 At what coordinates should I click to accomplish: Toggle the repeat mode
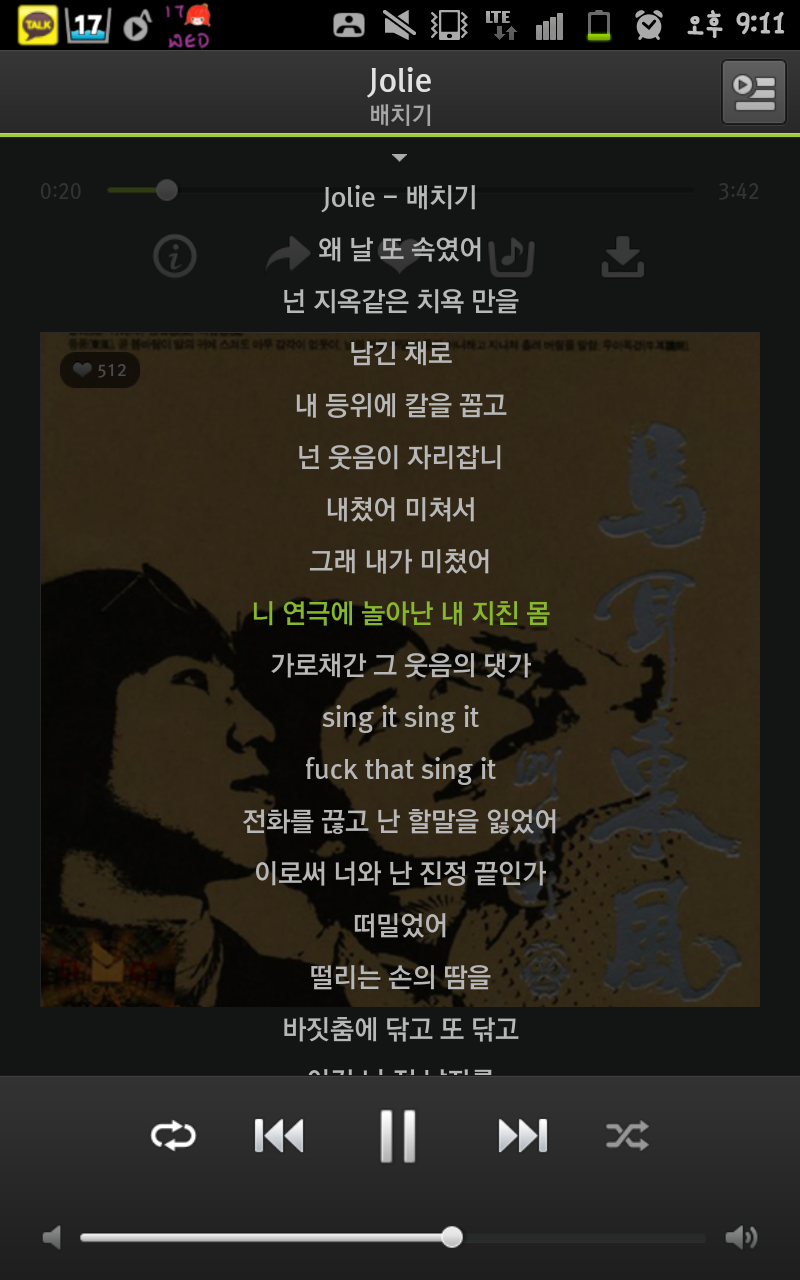173,1136
